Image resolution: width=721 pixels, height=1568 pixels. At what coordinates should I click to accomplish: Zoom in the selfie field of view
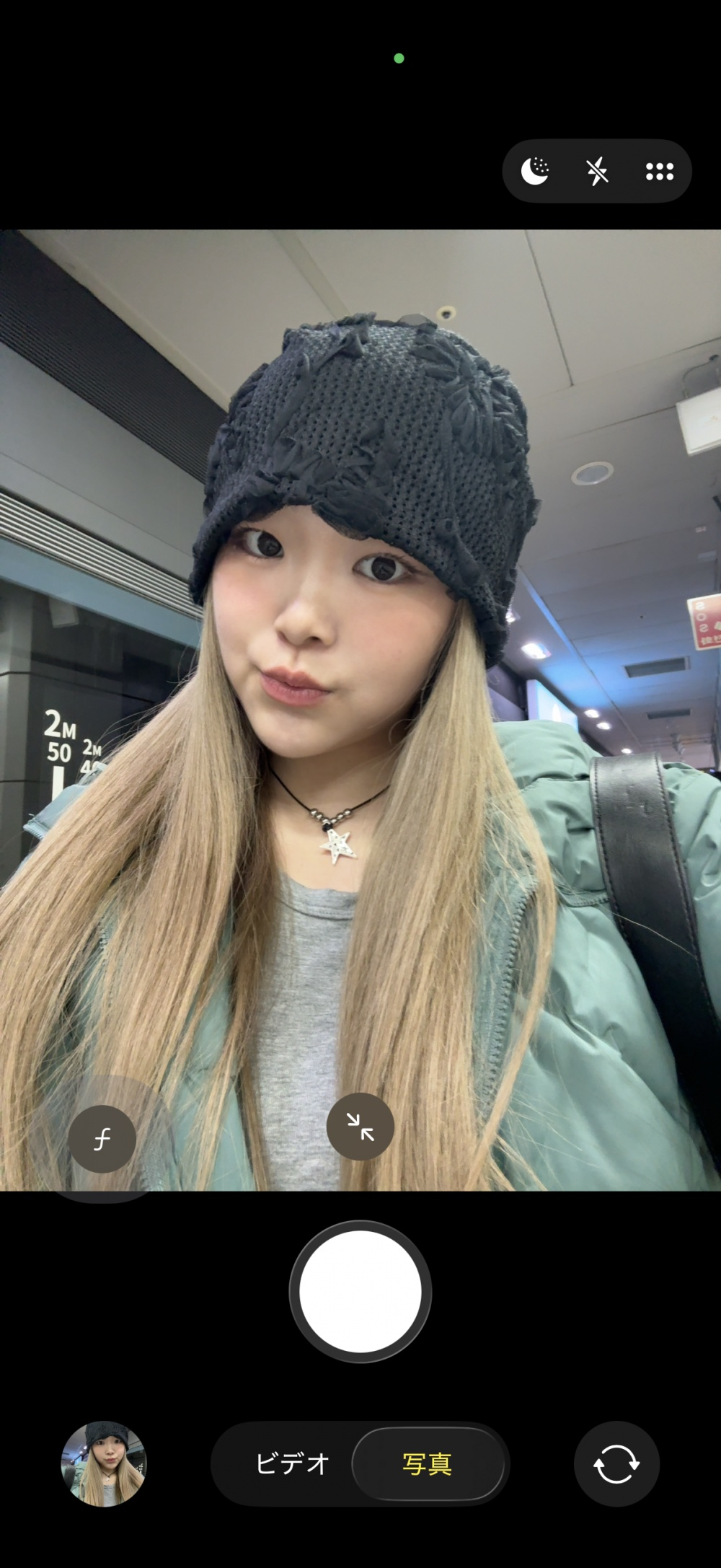360,1126
